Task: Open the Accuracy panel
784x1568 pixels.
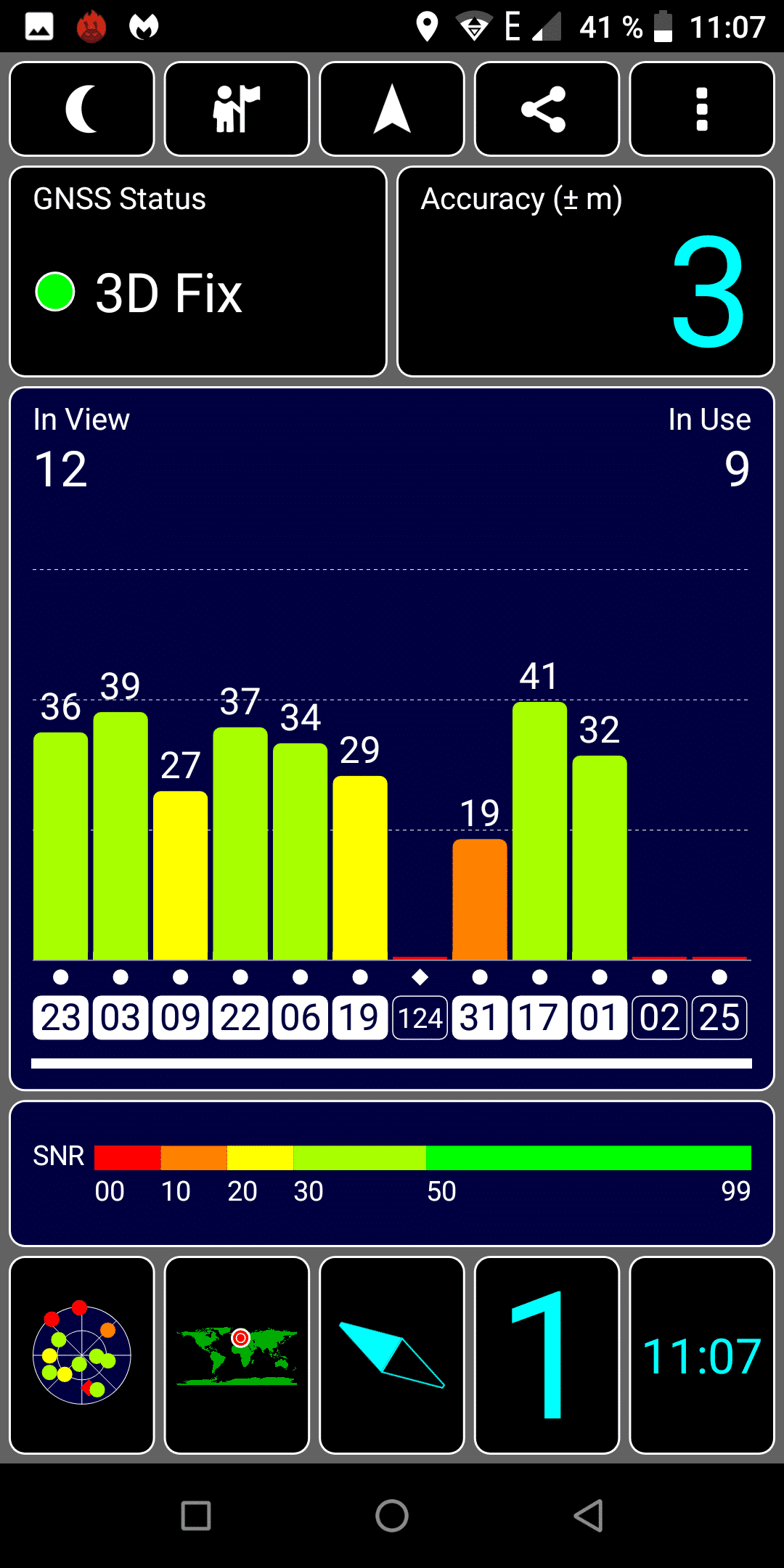Action: coord(586,271)
